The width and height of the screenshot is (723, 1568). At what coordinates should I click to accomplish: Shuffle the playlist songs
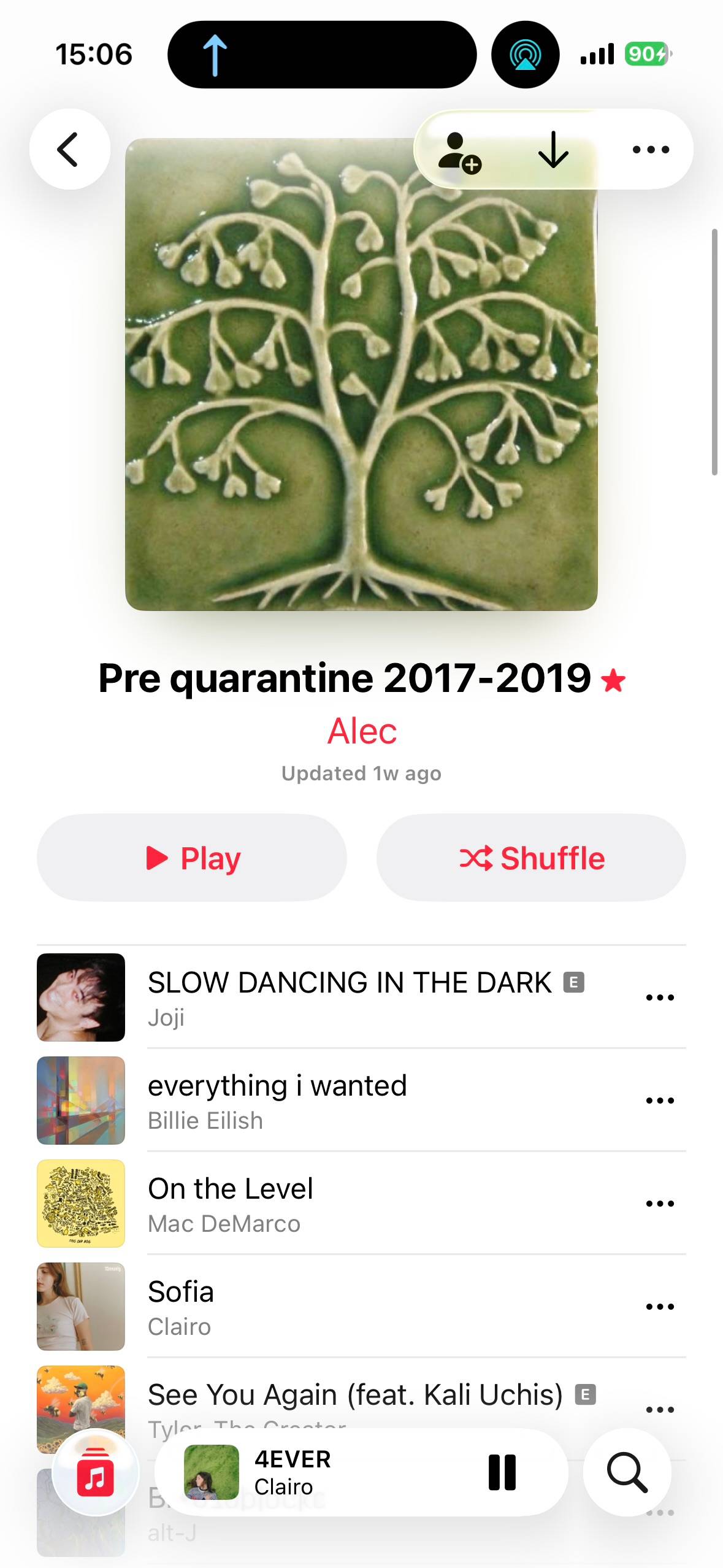pyautogui.click(x=531, y=858)
